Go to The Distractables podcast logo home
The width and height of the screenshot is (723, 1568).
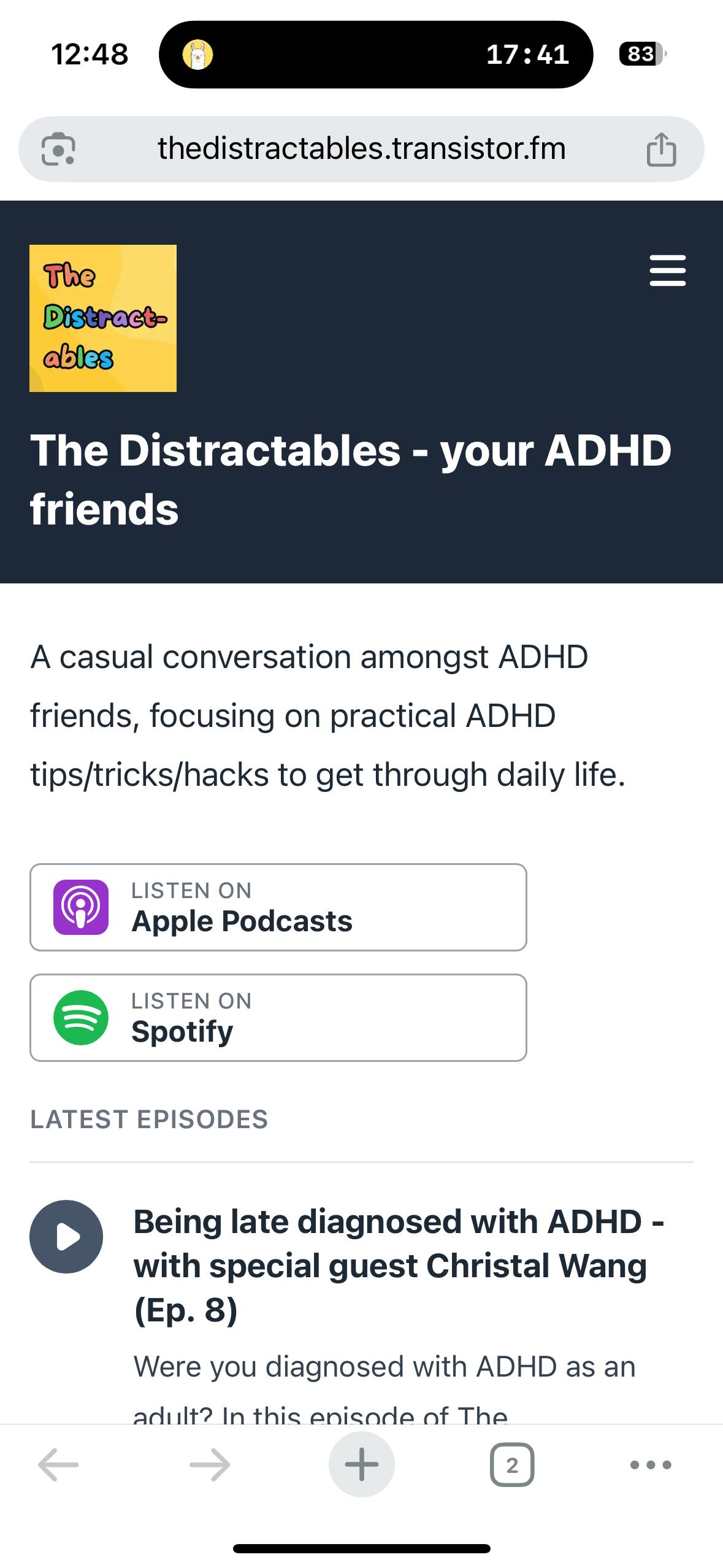[103, 318]
